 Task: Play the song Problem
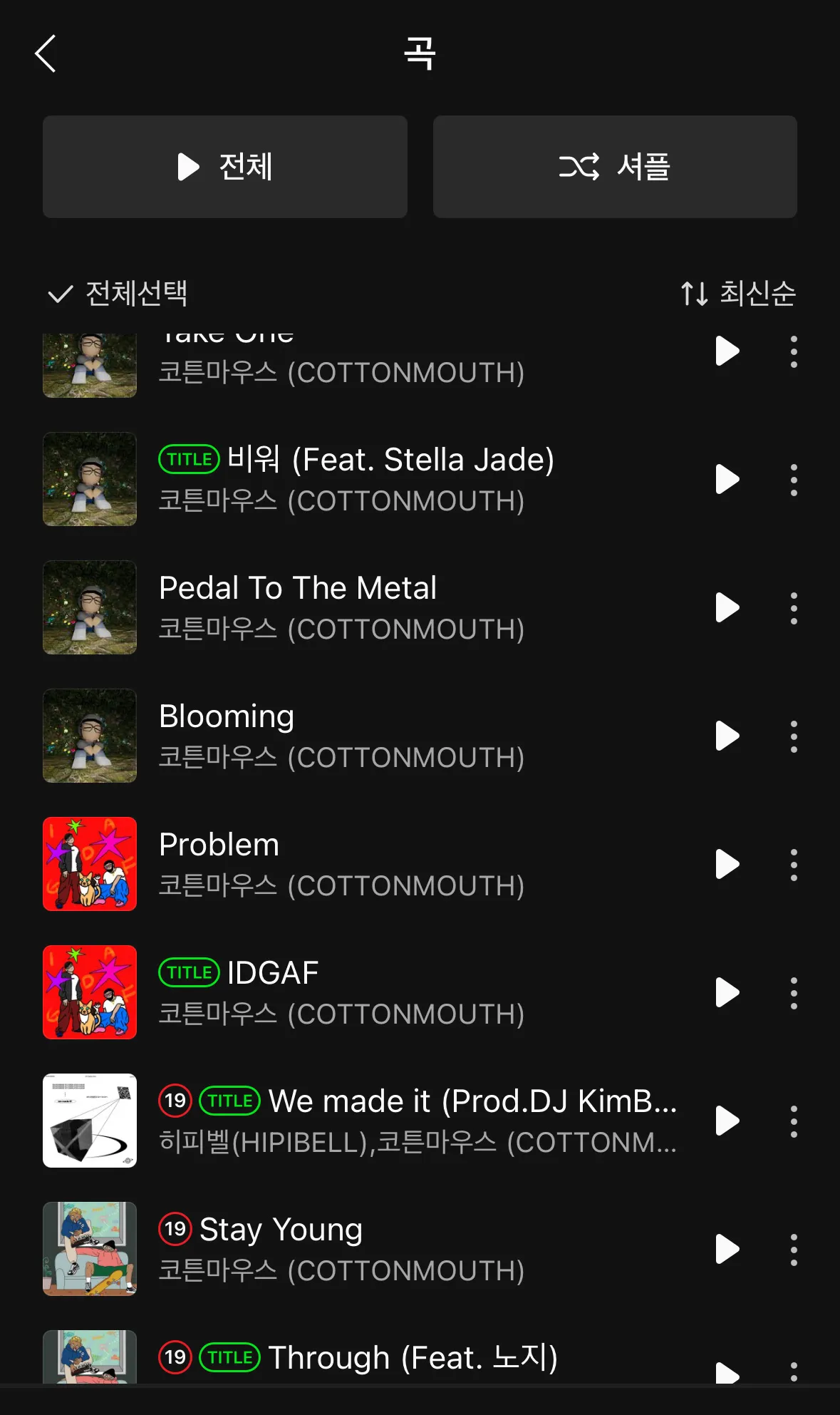pos(727,864)
